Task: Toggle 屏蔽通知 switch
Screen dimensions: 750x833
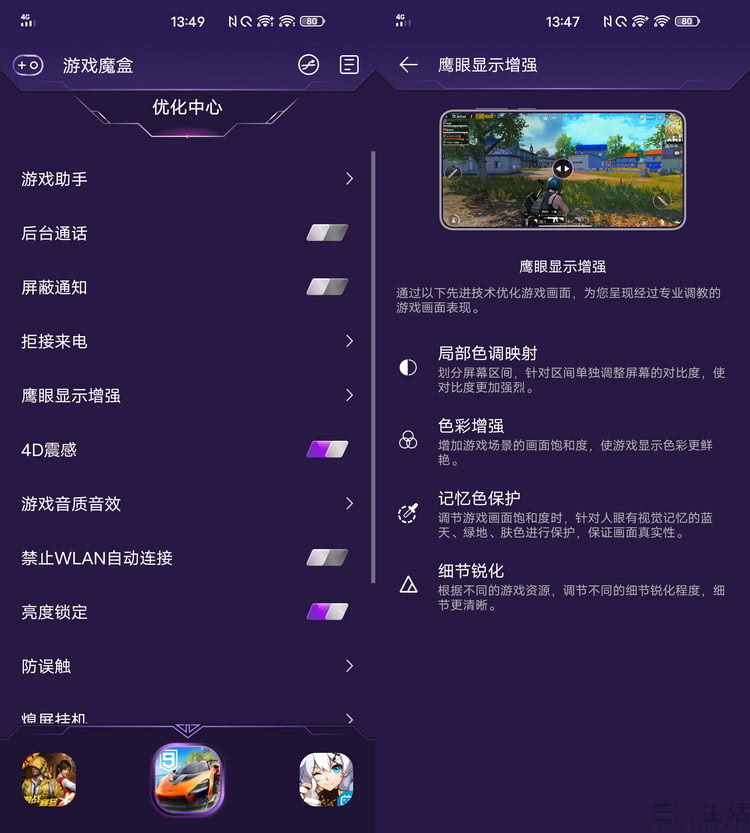Action: [327, 287]
